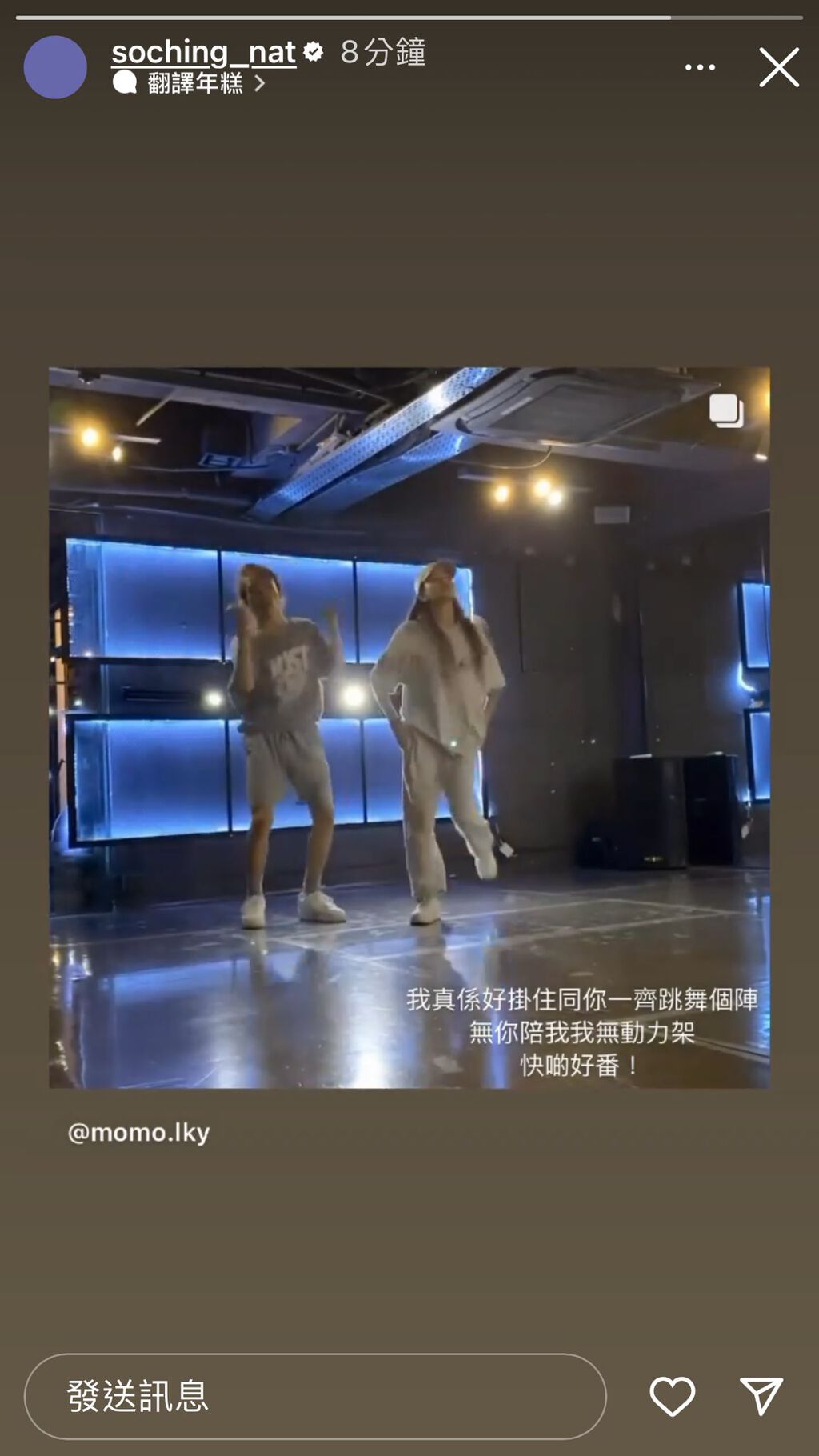Focus the send message field
The width and height of the screenshot is (819, 1456).
[x=314, y=1396]
